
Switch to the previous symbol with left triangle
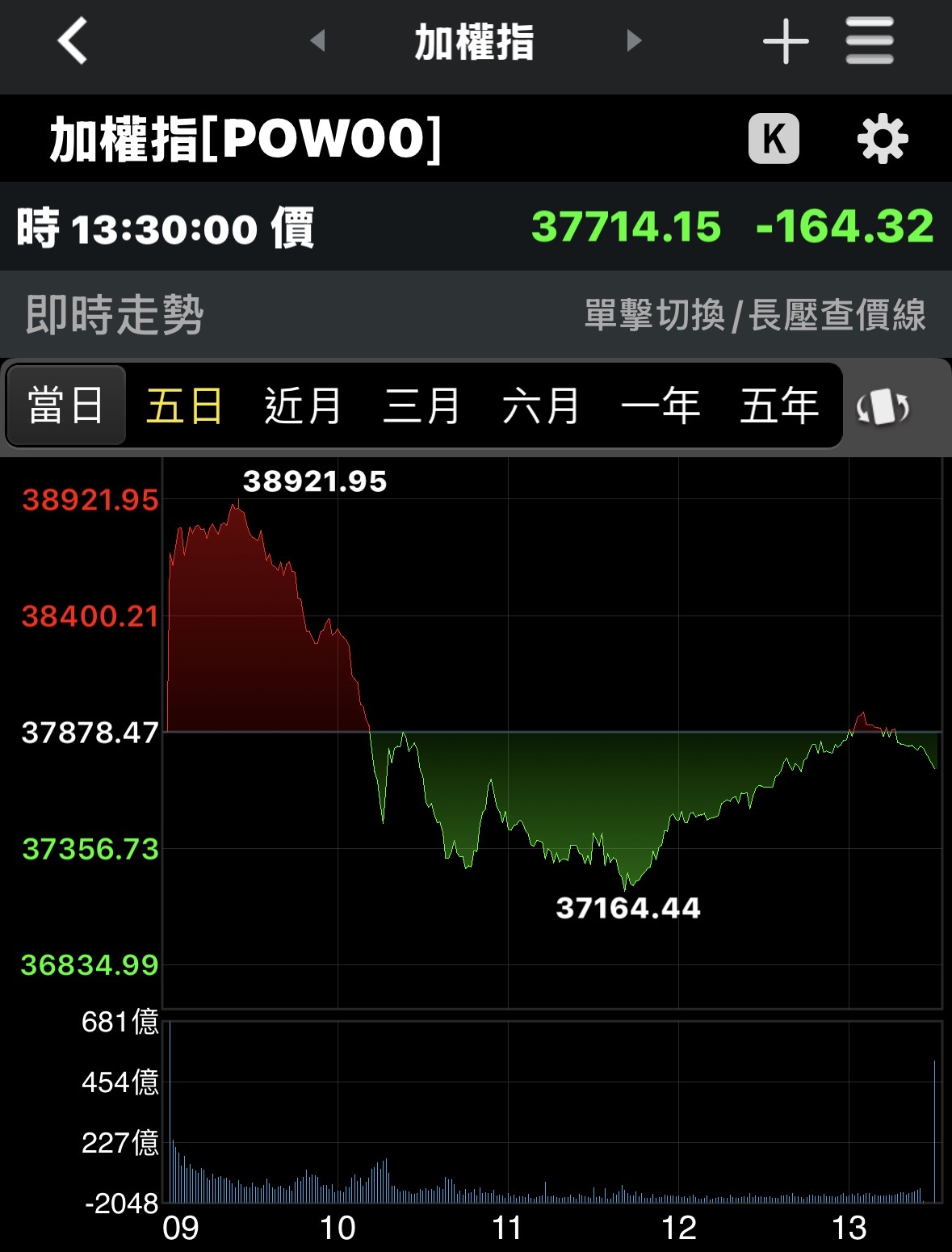click(318, 40)
